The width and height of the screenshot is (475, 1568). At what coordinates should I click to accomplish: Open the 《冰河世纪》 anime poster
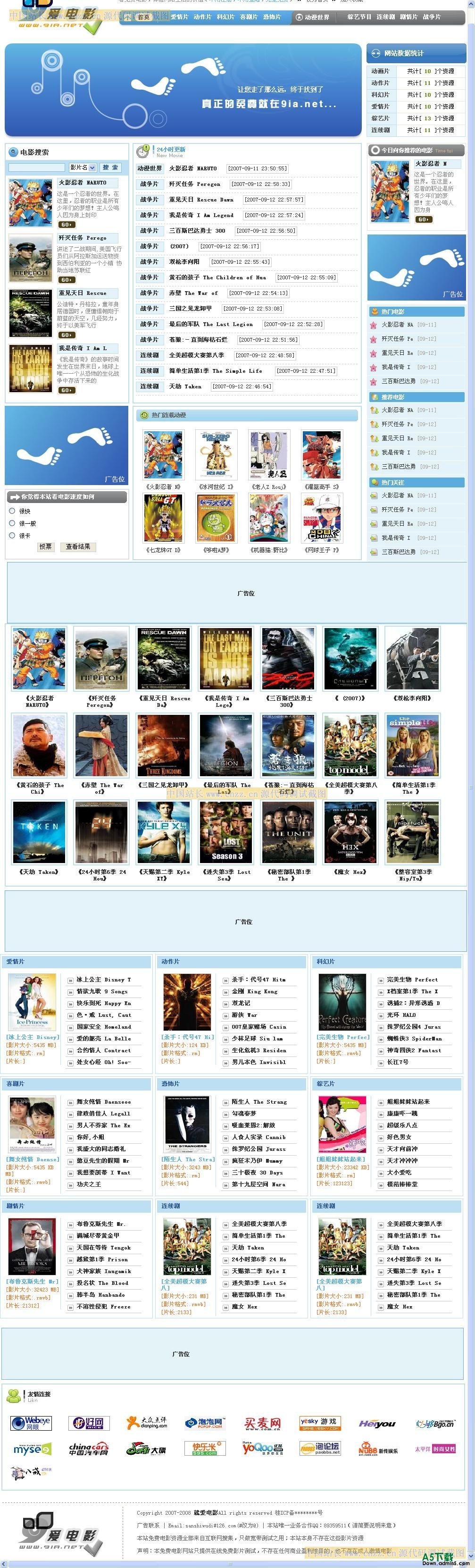[x=216, y=455]
